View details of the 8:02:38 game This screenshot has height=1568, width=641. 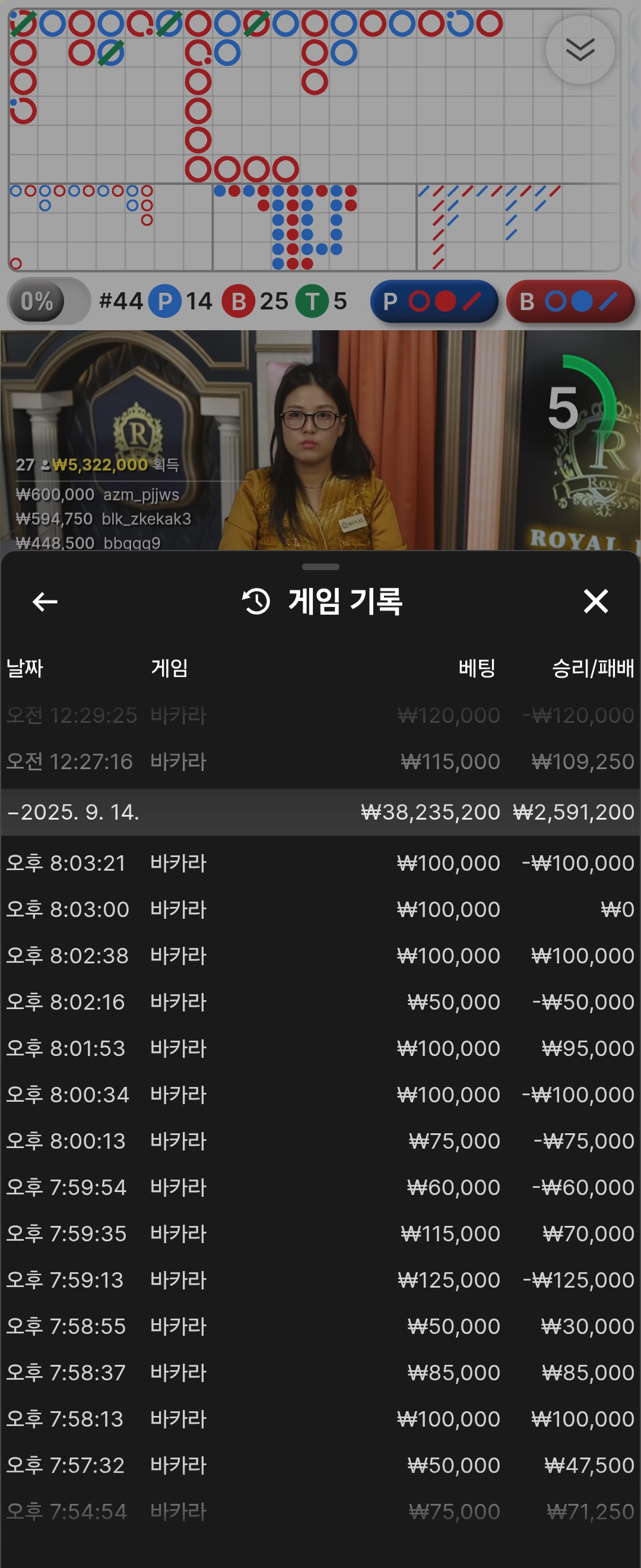[320, 956]
